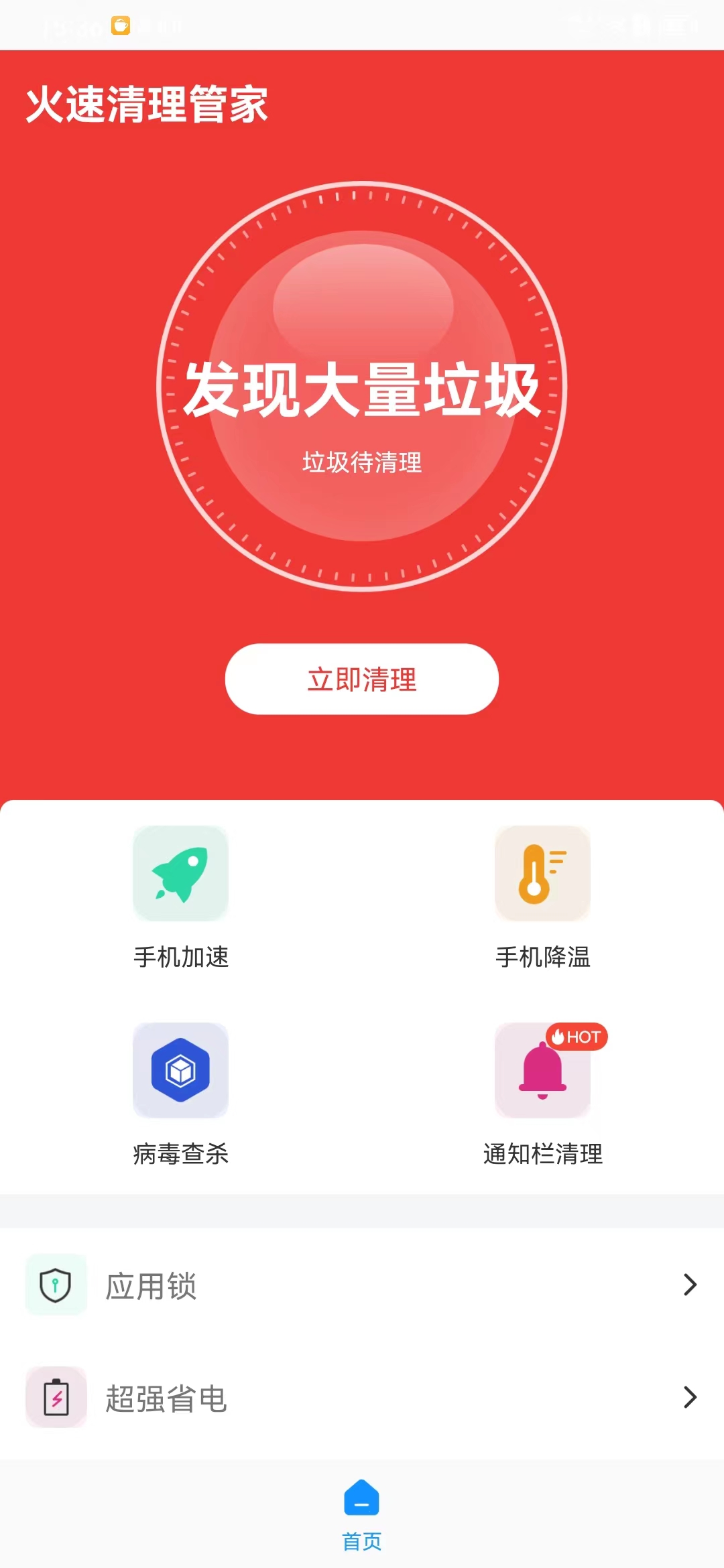Tap the HOT badge on the notification bell

575,1037
